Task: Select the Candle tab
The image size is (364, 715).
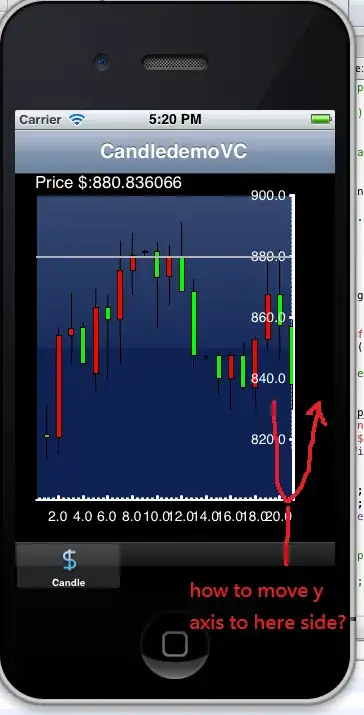Action: (x=68, y=567)
